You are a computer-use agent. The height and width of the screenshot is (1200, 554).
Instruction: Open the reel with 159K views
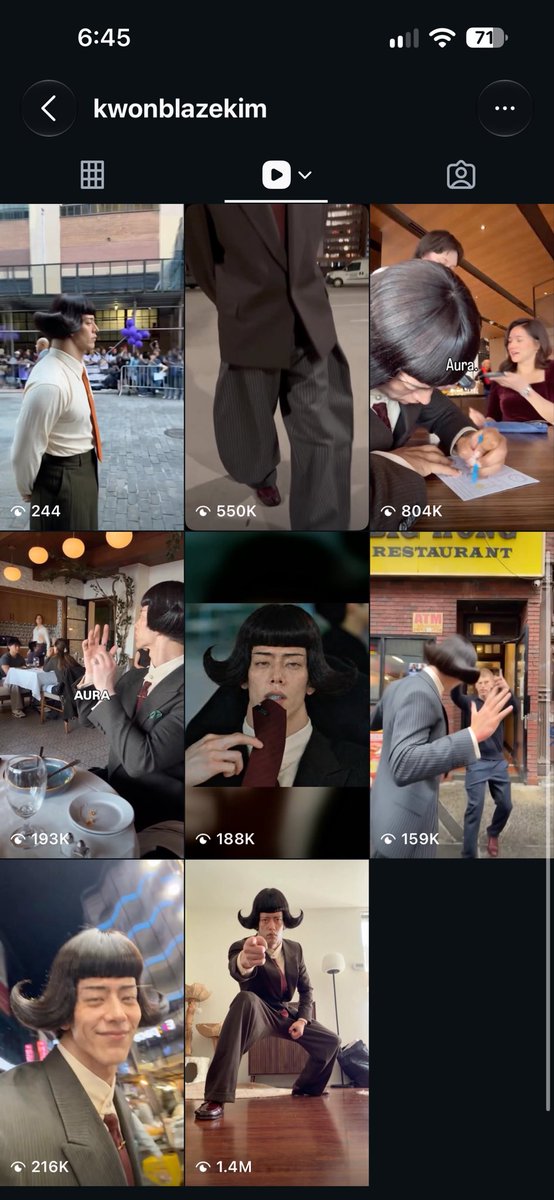462,695
